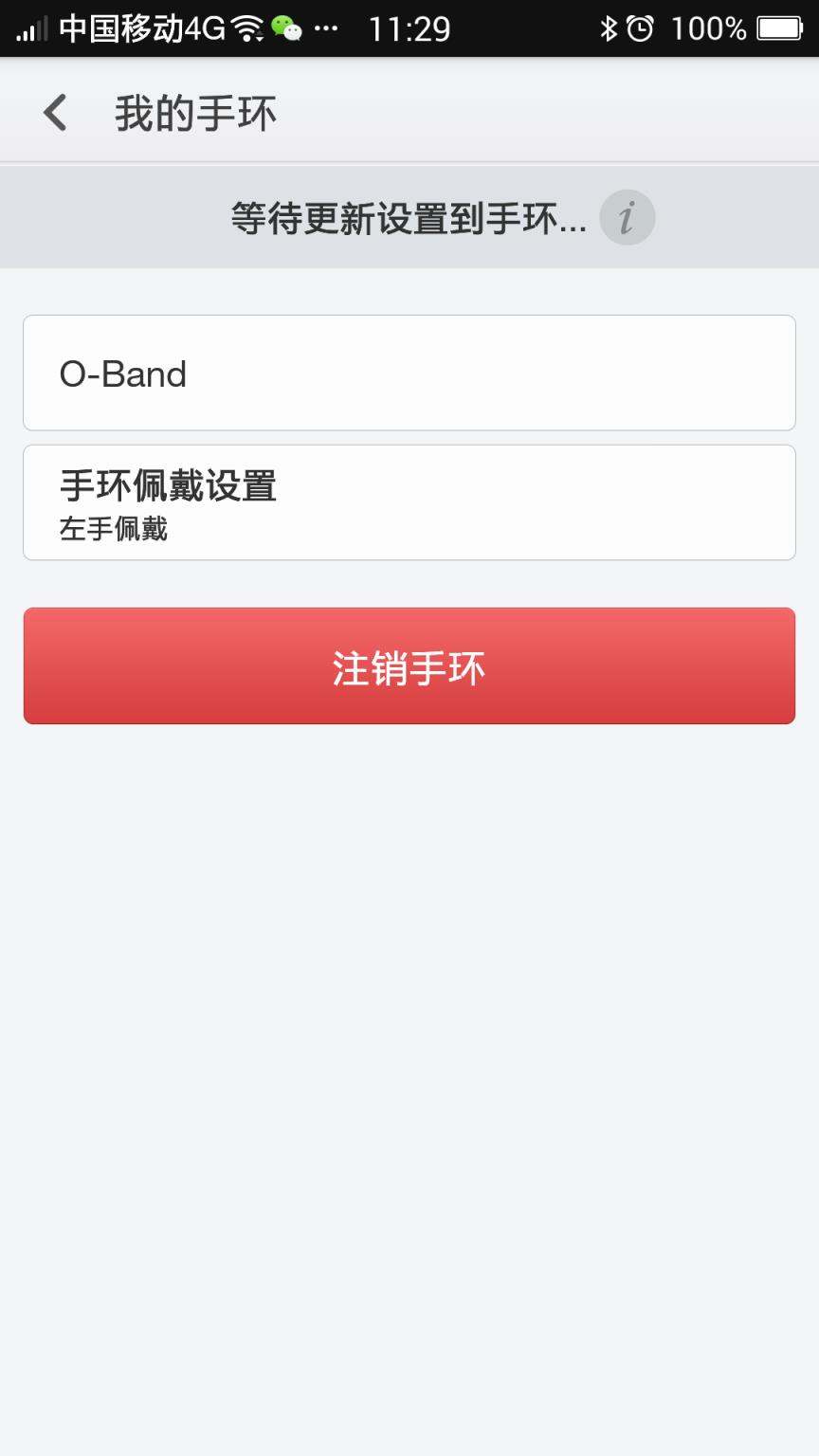Tap the cellular signal bars icon
The width and height of the screenshot is (819, 1456).
point(34,27)
